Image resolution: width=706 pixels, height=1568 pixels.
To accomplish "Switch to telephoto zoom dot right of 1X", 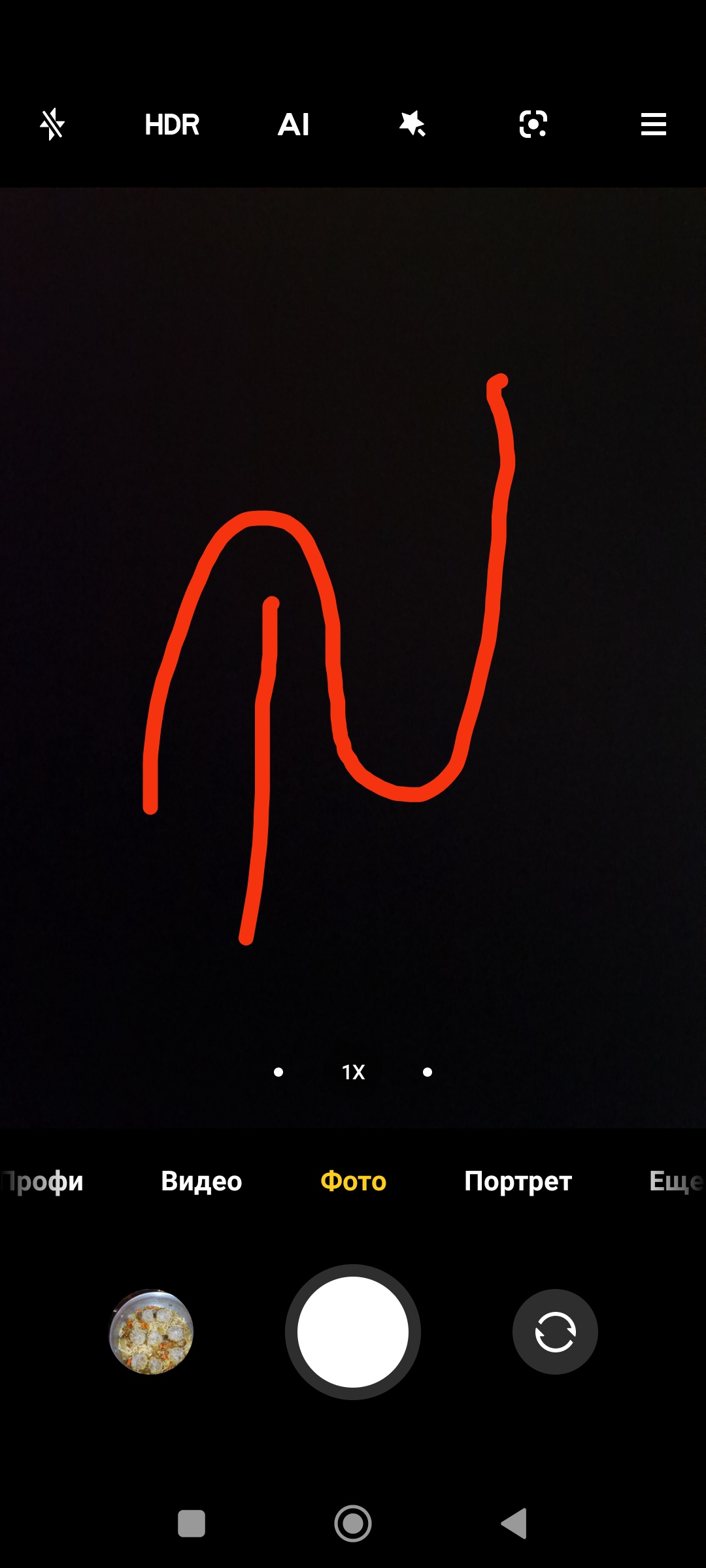I will (428, 1072).
